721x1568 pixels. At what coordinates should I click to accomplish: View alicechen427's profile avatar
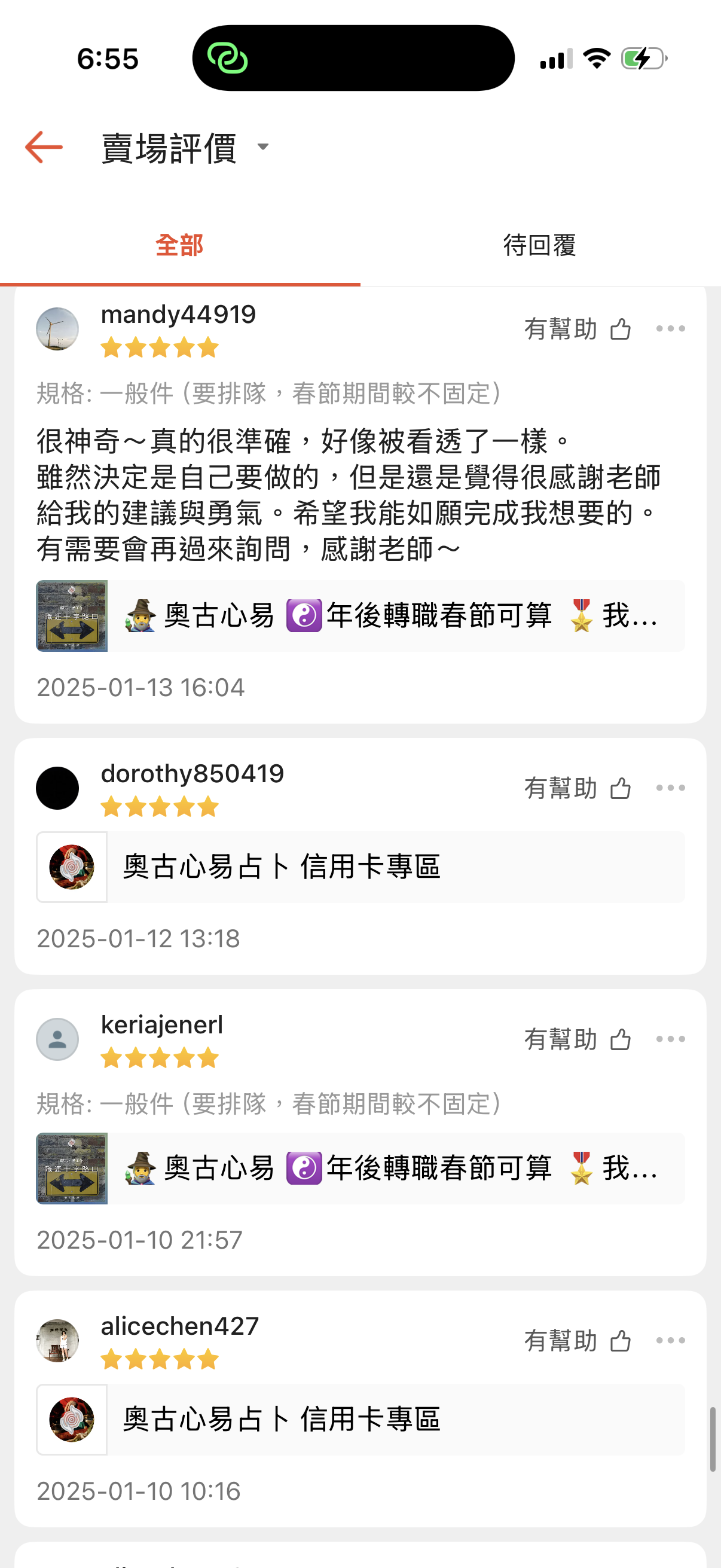pyautogui.click(x=58, y=1341)
